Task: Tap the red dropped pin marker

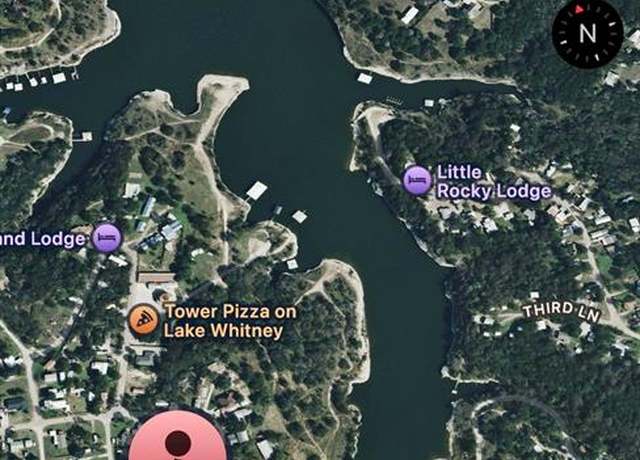Action: [x=178, y=438]
